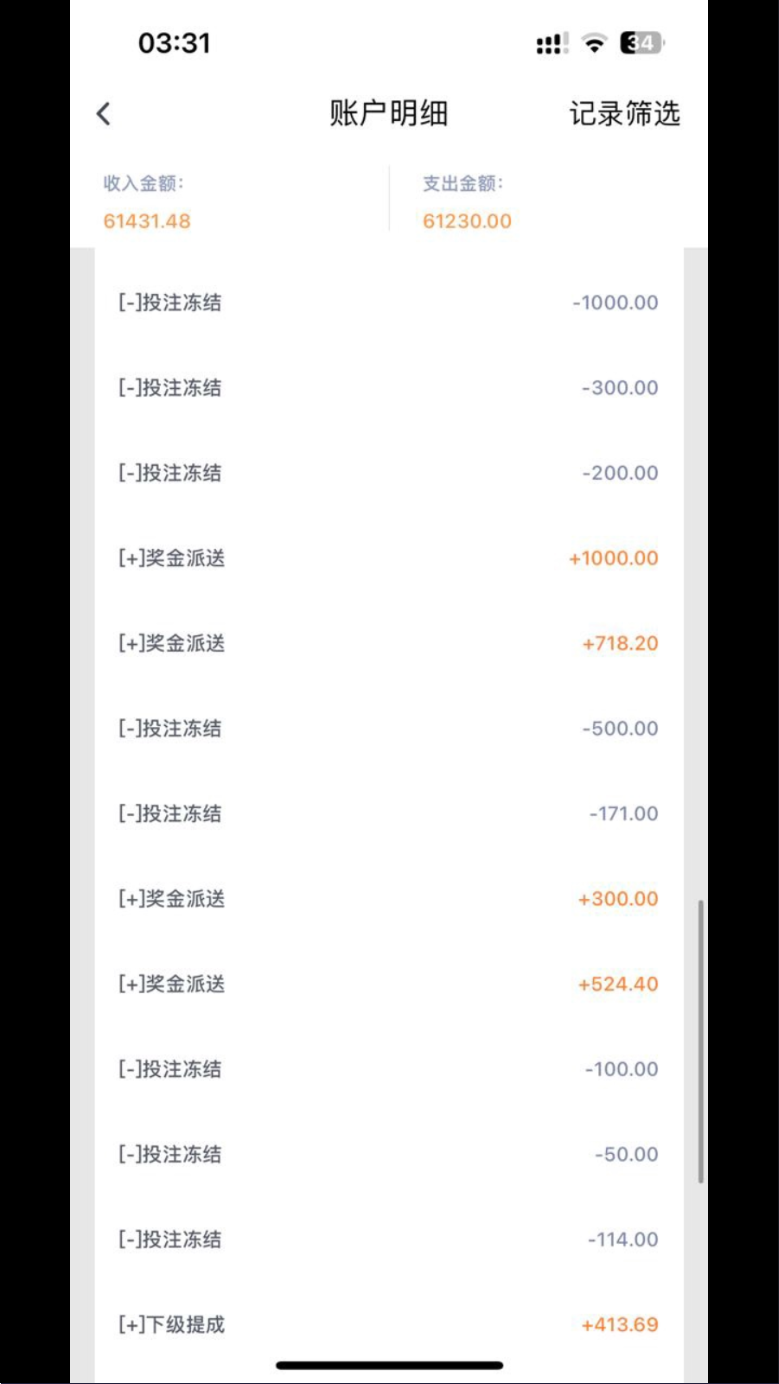This screenshot has height=1384, width=779.
Task: Open 记录筛选 to filter records
Action: tap(625, 114)
